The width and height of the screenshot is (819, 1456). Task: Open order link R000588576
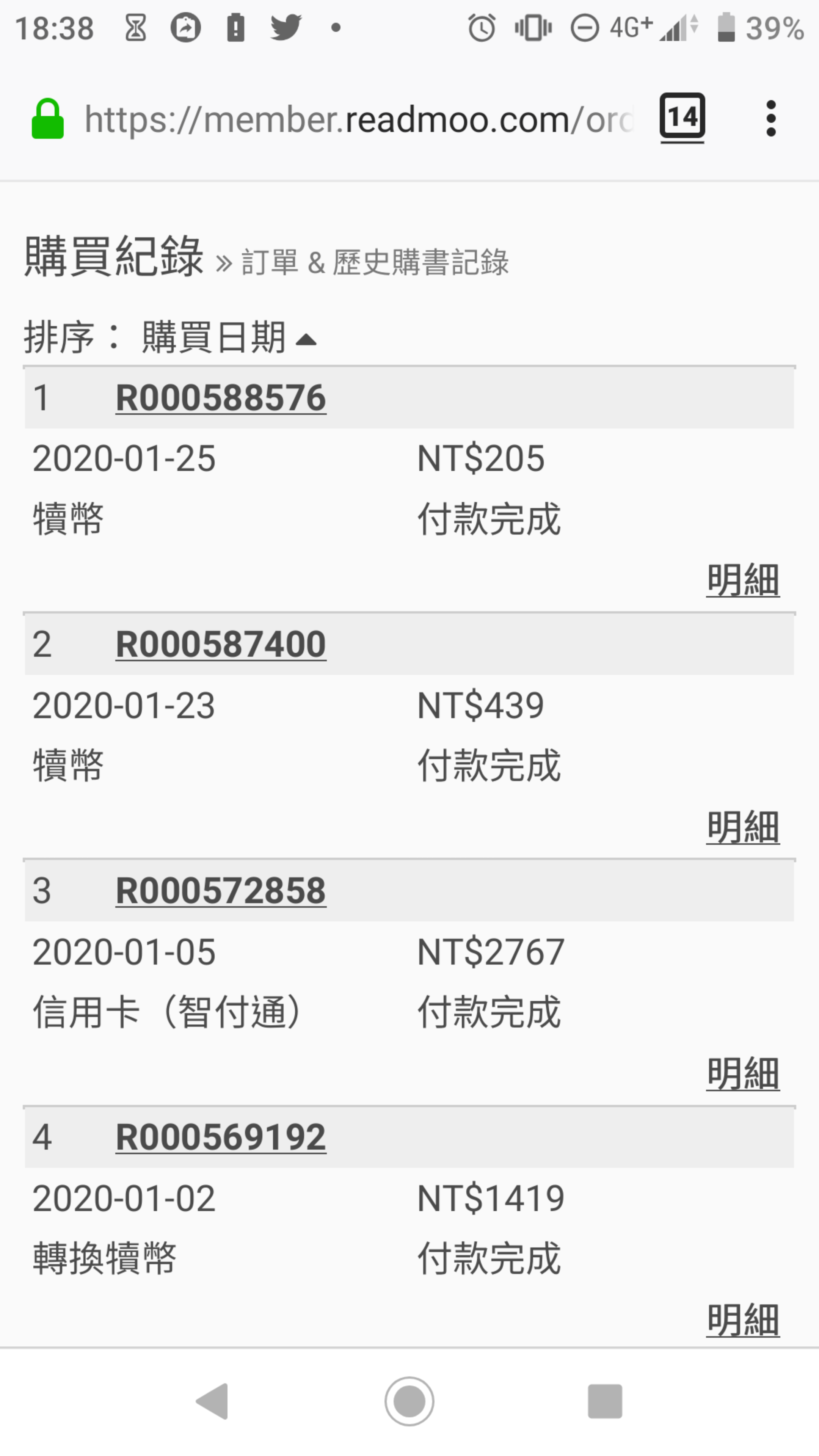(x=220, y=397)
